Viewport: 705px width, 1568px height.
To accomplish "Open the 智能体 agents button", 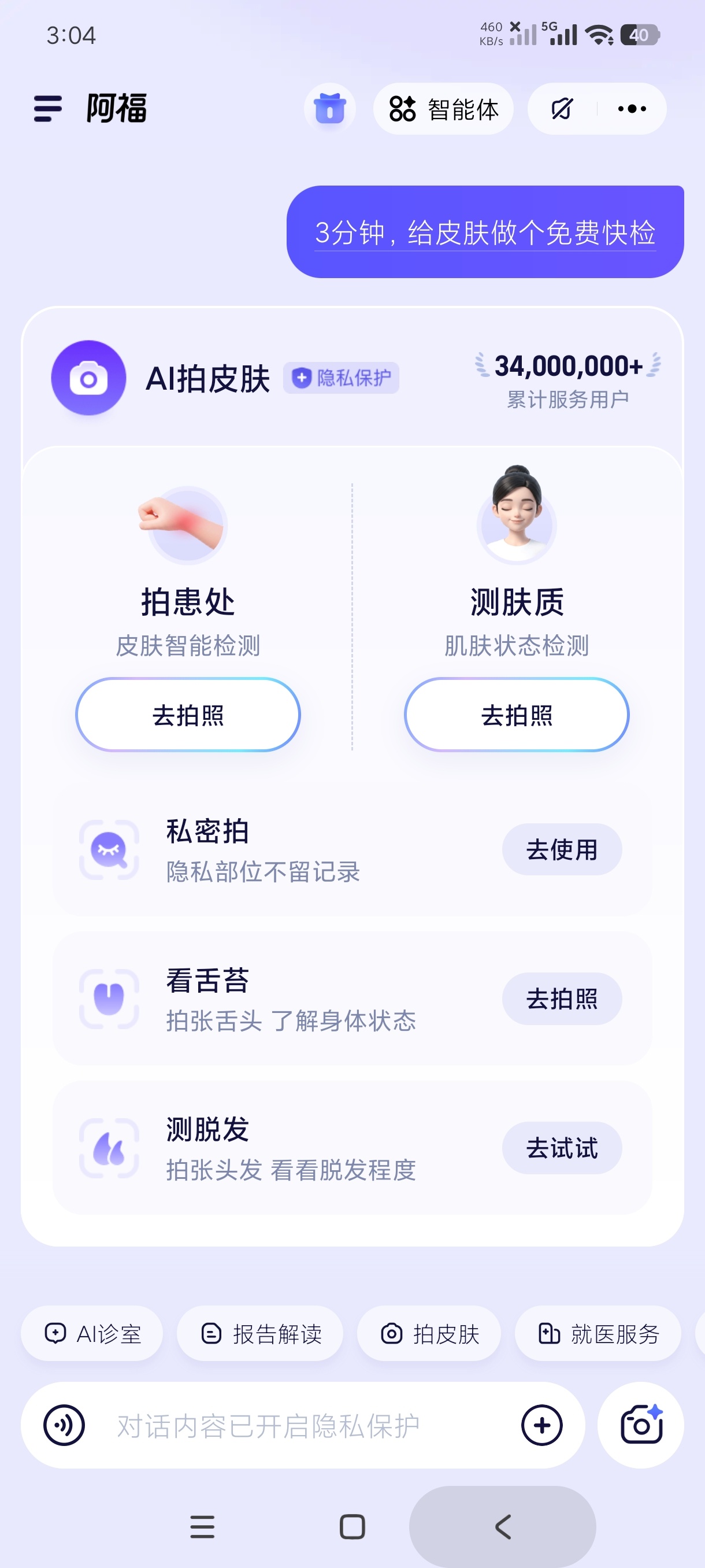I will pos(443,109).
